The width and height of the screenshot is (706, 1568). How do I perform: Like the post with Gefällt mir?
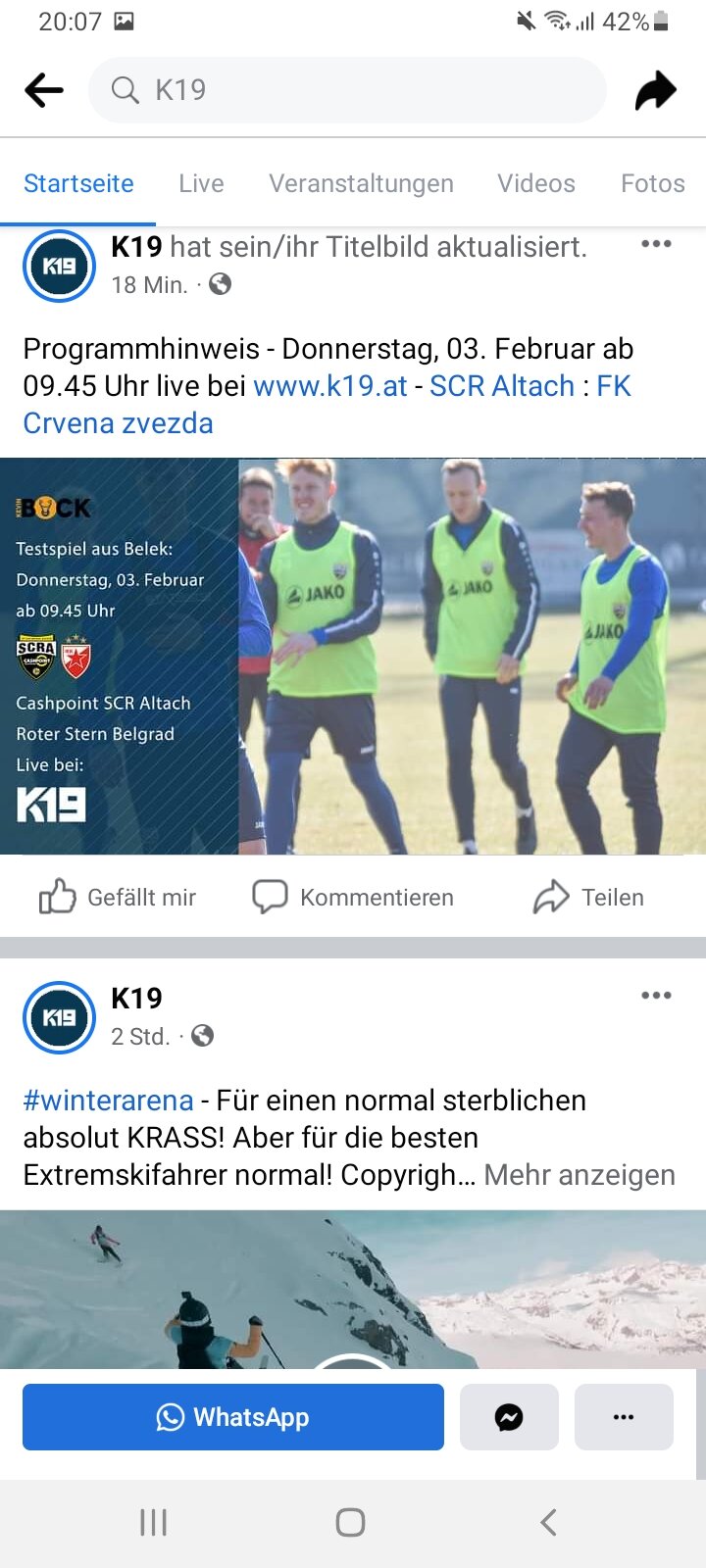coord(118,897)
